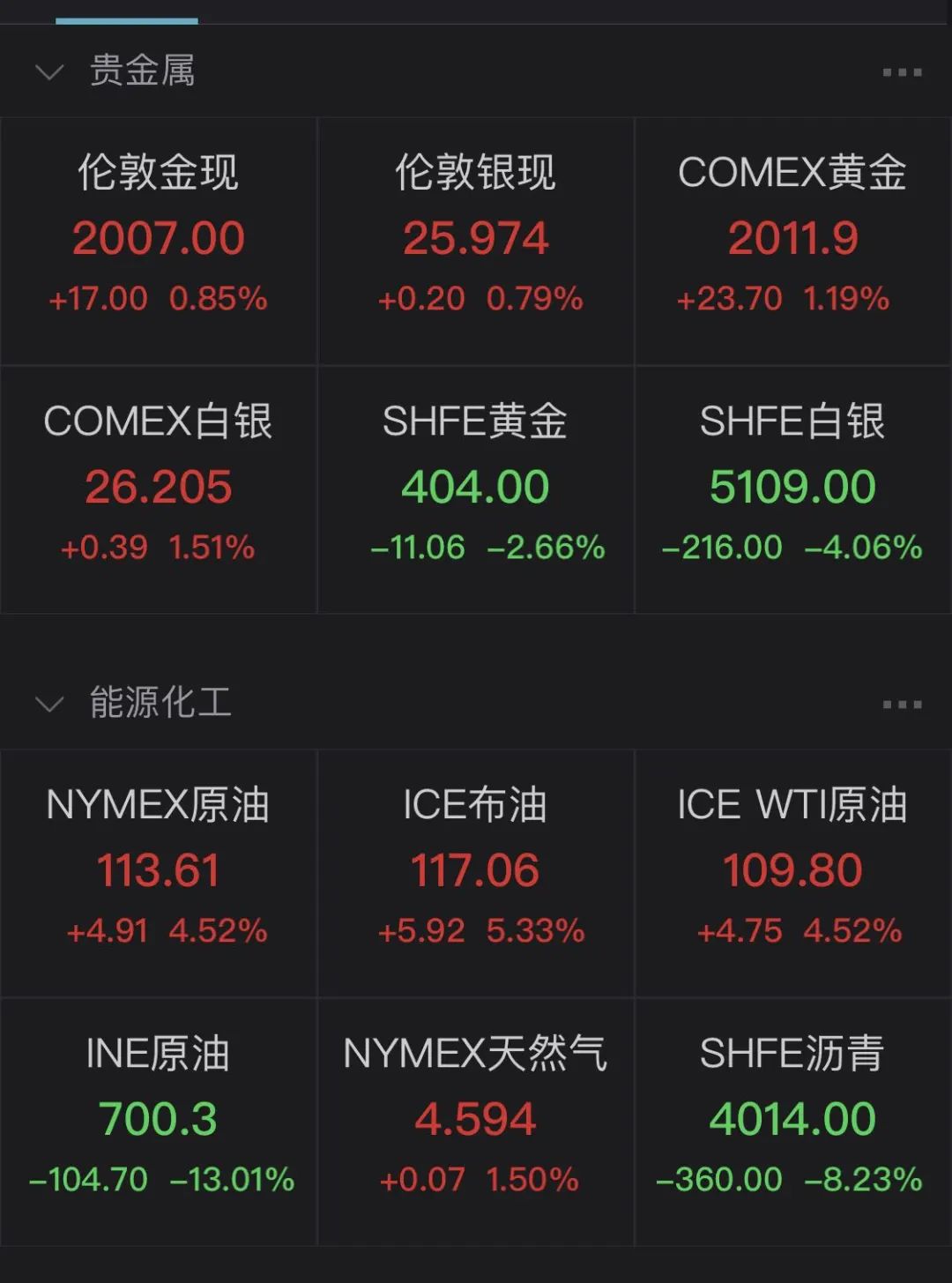Select the COMEX白银 tile
This screenshot has width=952, height=1283.
click(159, 489)
